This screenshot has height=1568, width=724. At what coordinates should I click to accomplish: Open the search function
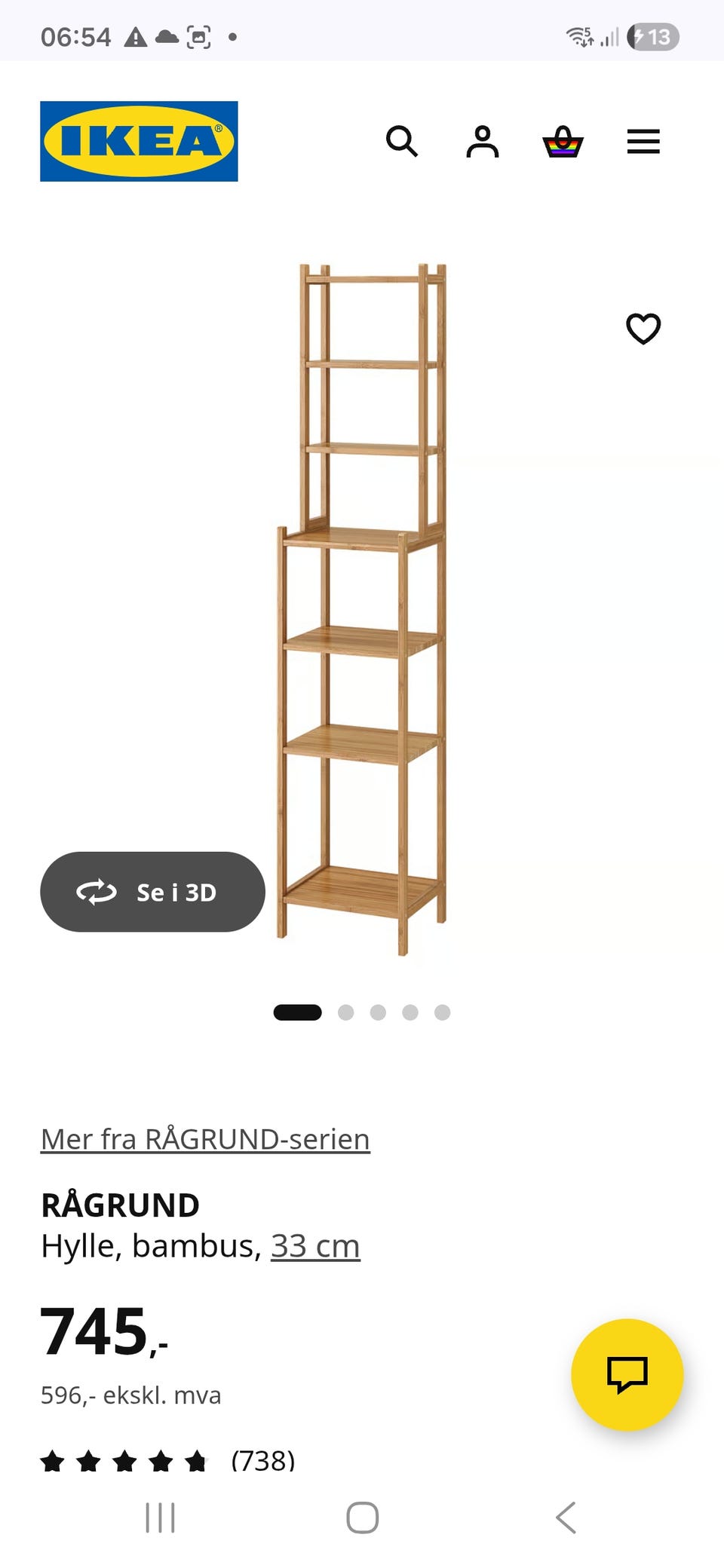(x=403, y=142)
